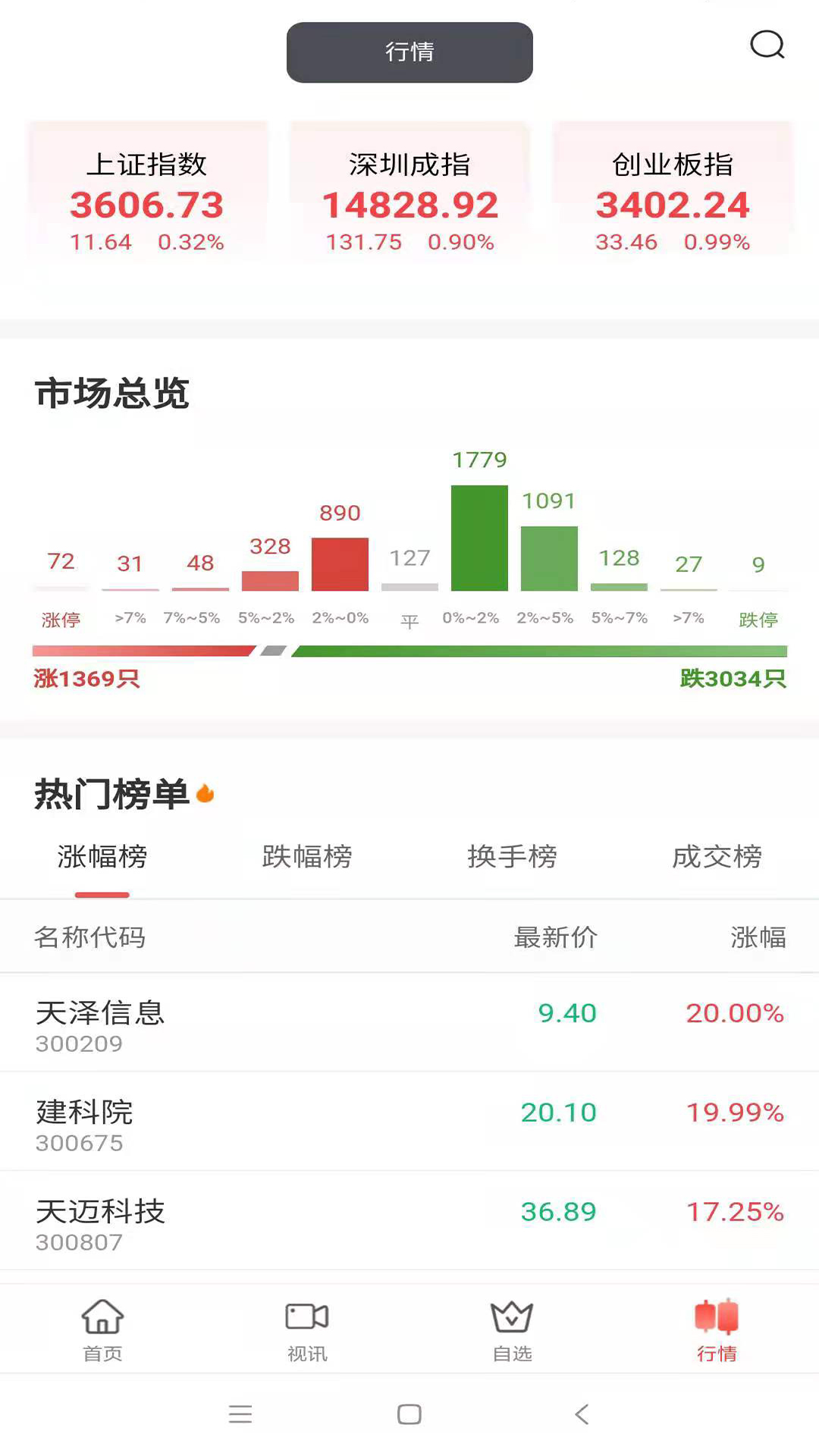Switch to the 换手榜 tab
819x1456 pixels.
point(512,857)
